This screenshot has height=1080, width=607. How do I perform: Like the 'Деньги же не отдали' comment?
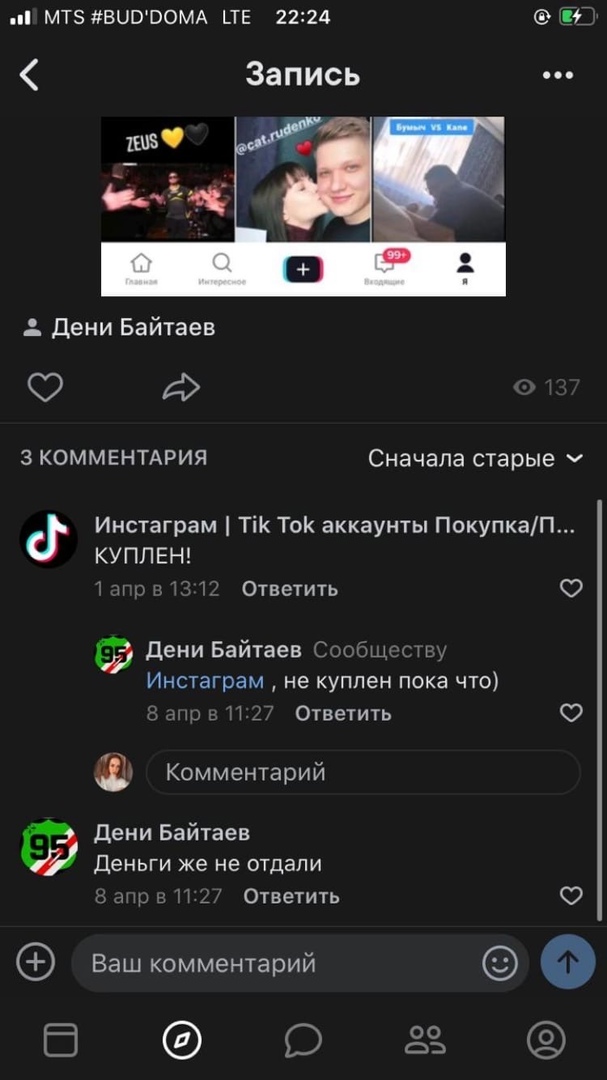pyautogui.click(x=570, y=895)
